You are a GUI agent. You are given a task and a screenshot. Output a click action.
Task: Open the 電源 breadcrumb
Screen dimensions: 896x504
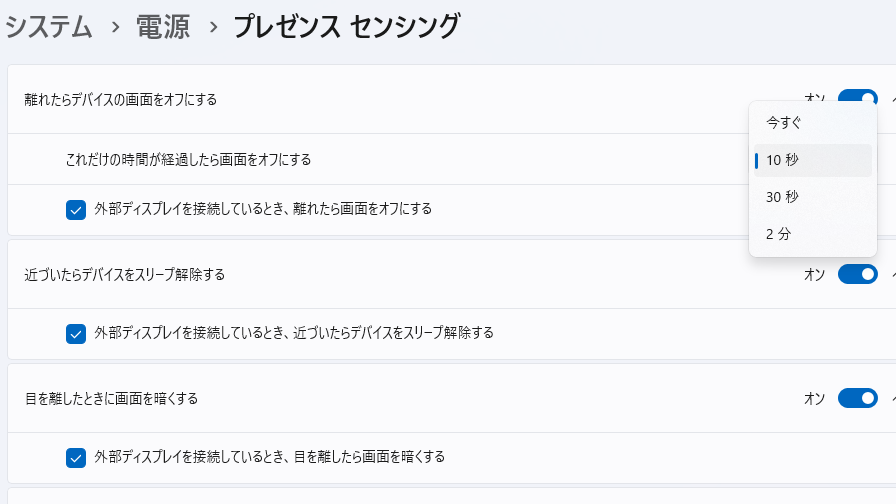click(x=163, y=27)
